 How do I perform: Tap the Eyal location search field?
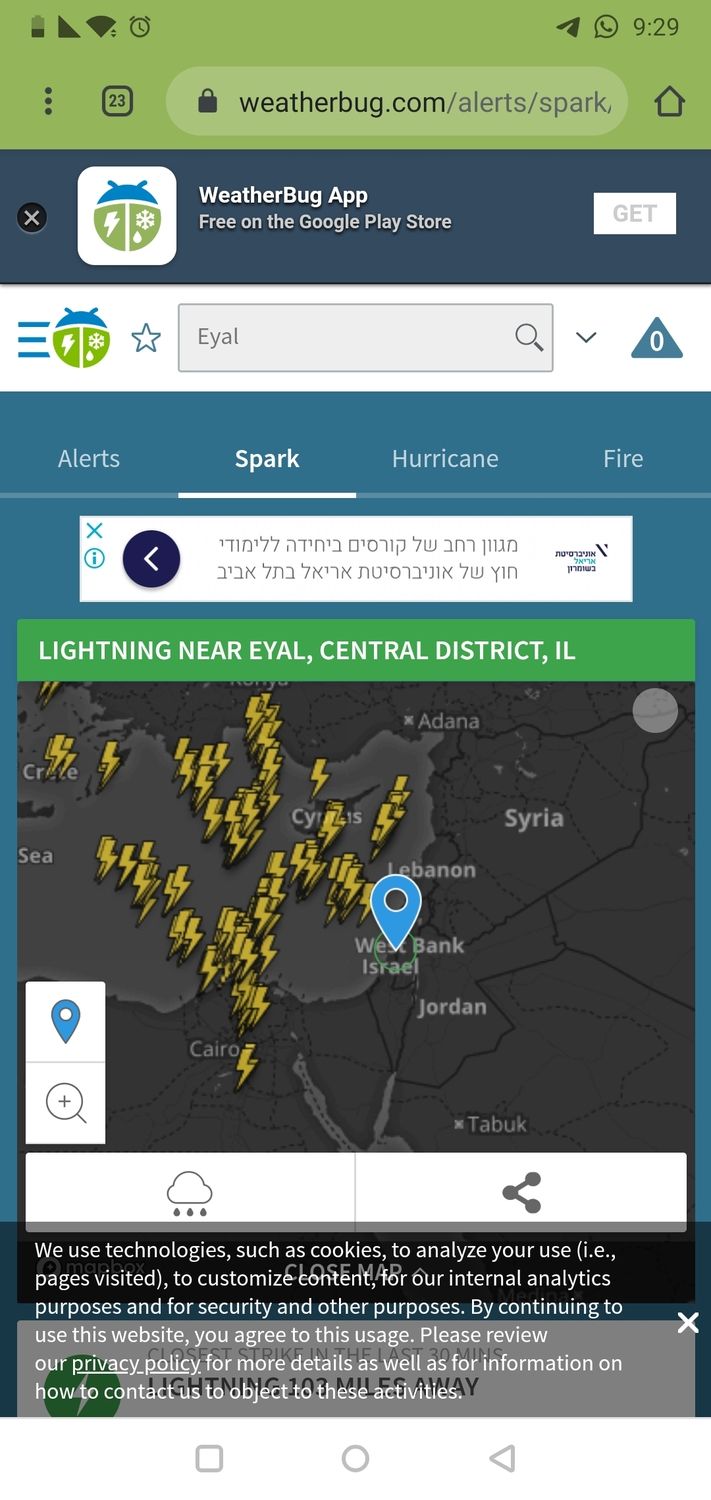[350, 338]
